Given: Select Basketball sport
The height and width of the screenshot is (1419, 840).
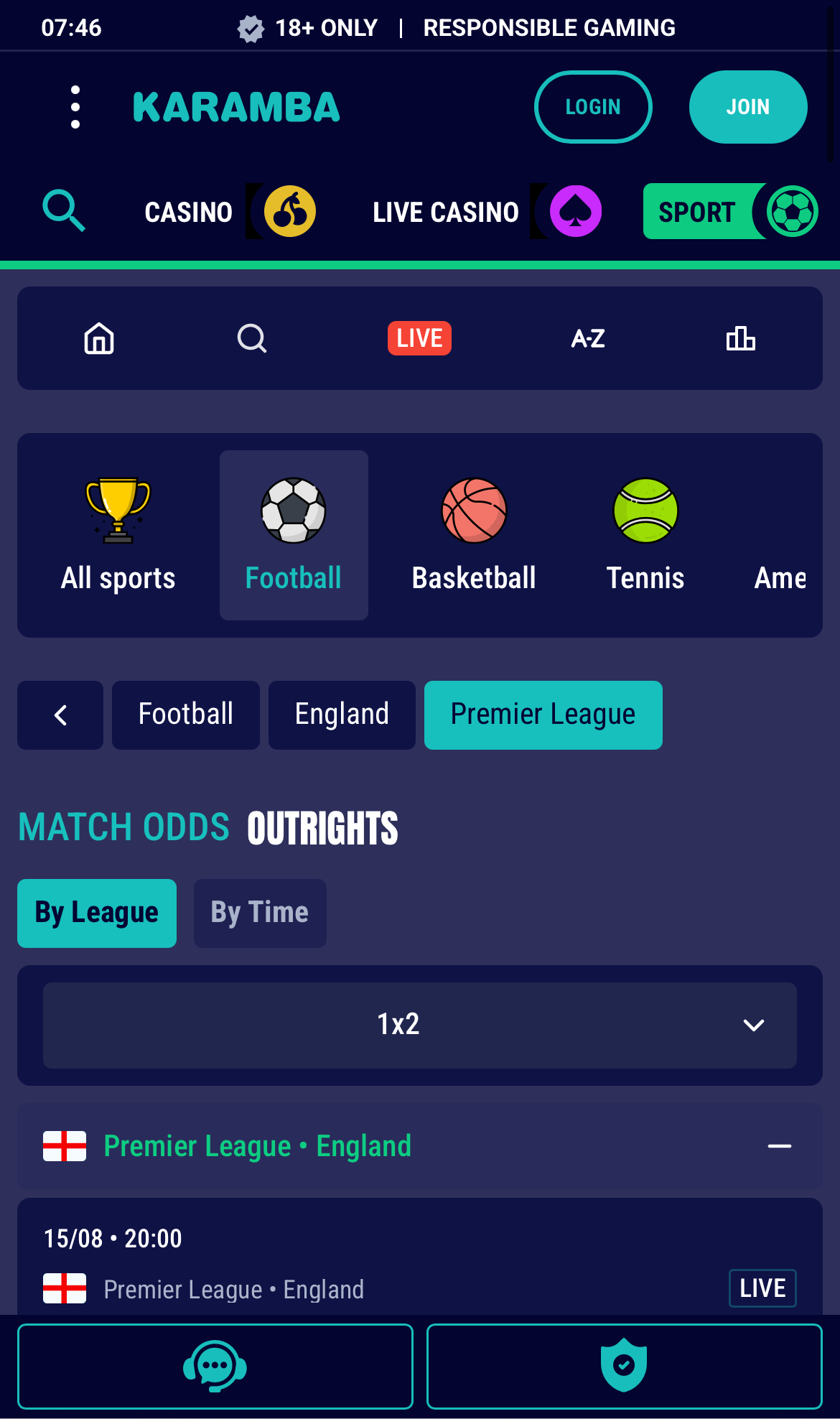Looking at the screenshot, I should pos(474,536).
